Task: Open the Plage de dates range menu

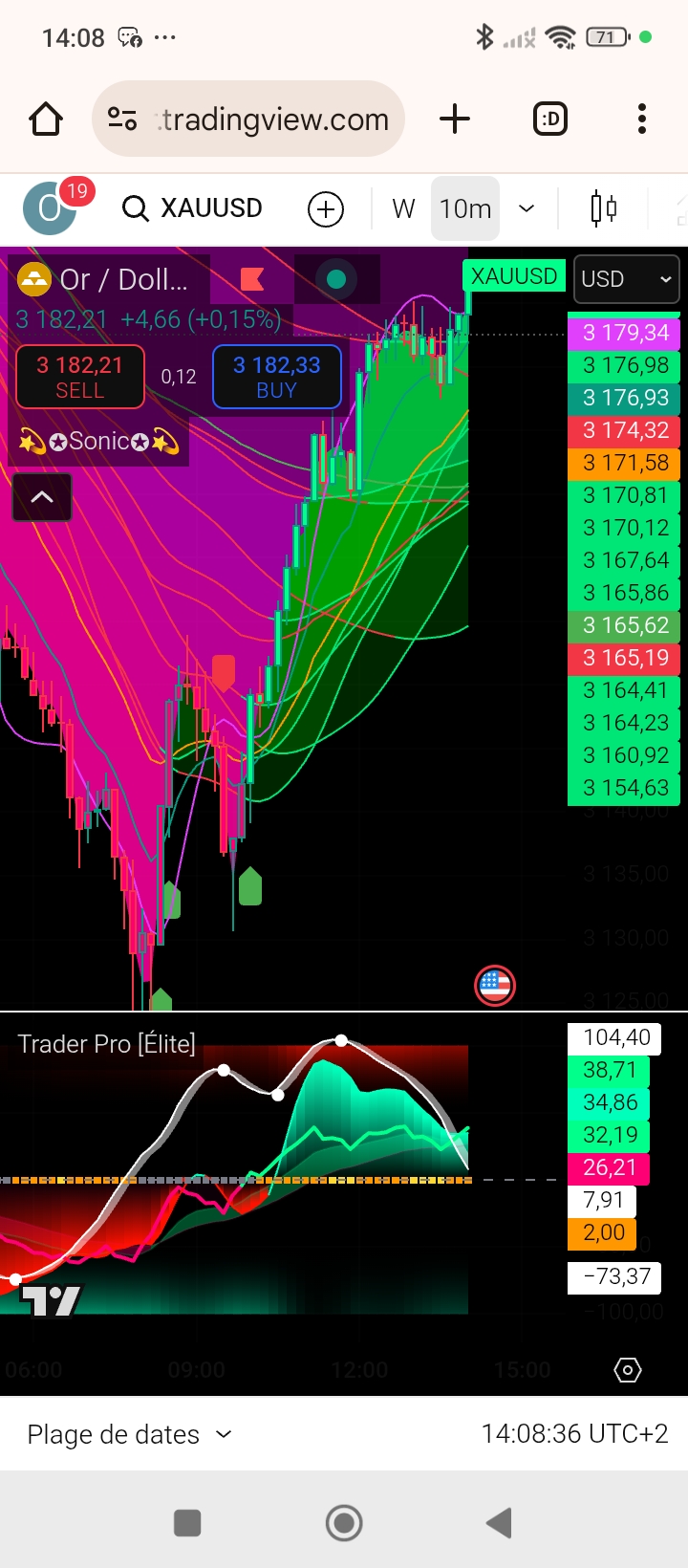Action: (x=130, y=1434)
